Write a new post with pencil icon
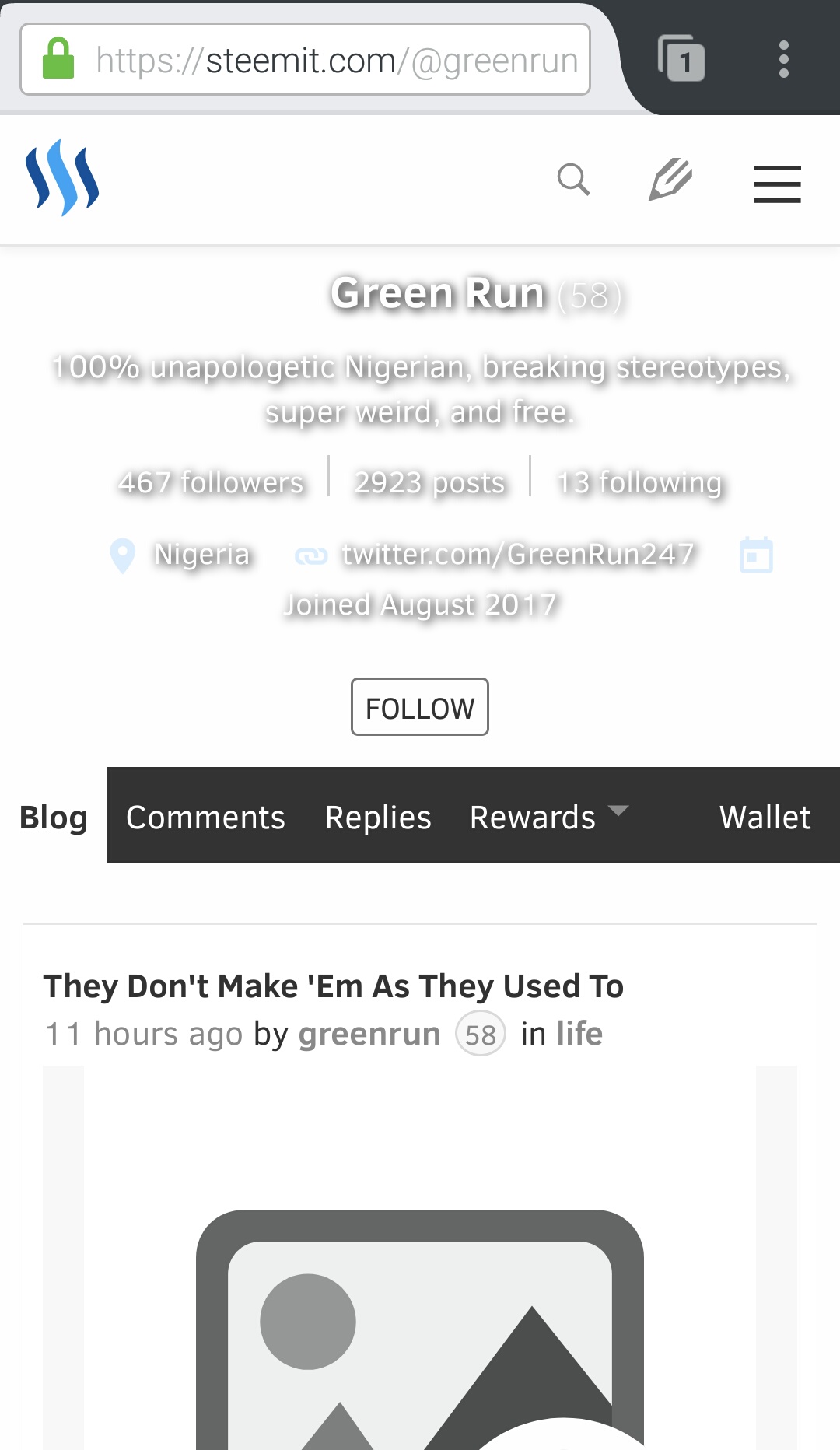840x1450 pixels. (x=670, y=180)
